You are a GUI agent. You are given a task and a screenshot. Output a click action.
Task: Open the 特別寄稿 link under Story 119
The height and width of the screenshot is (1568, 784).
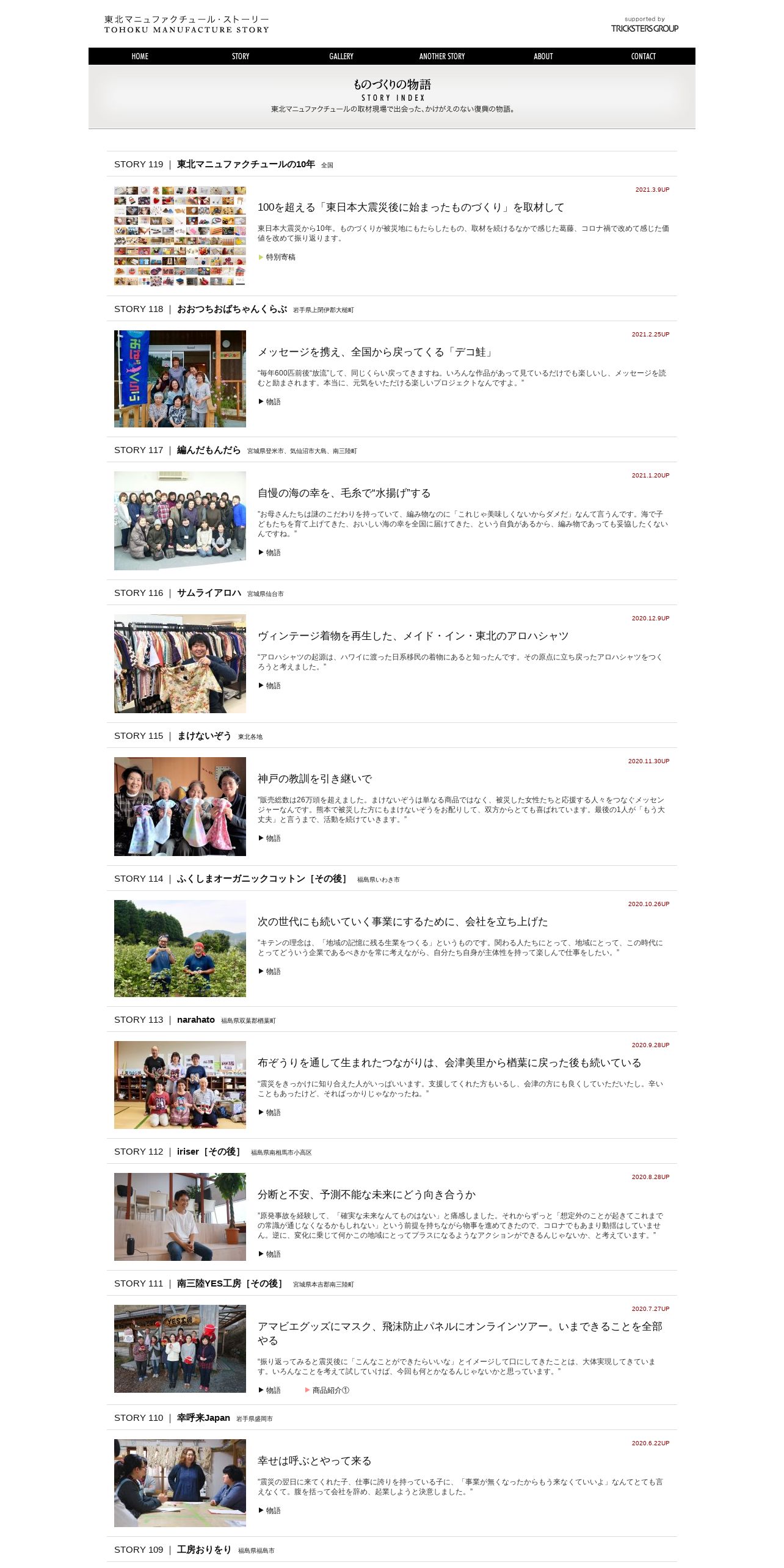click(280, 257)
